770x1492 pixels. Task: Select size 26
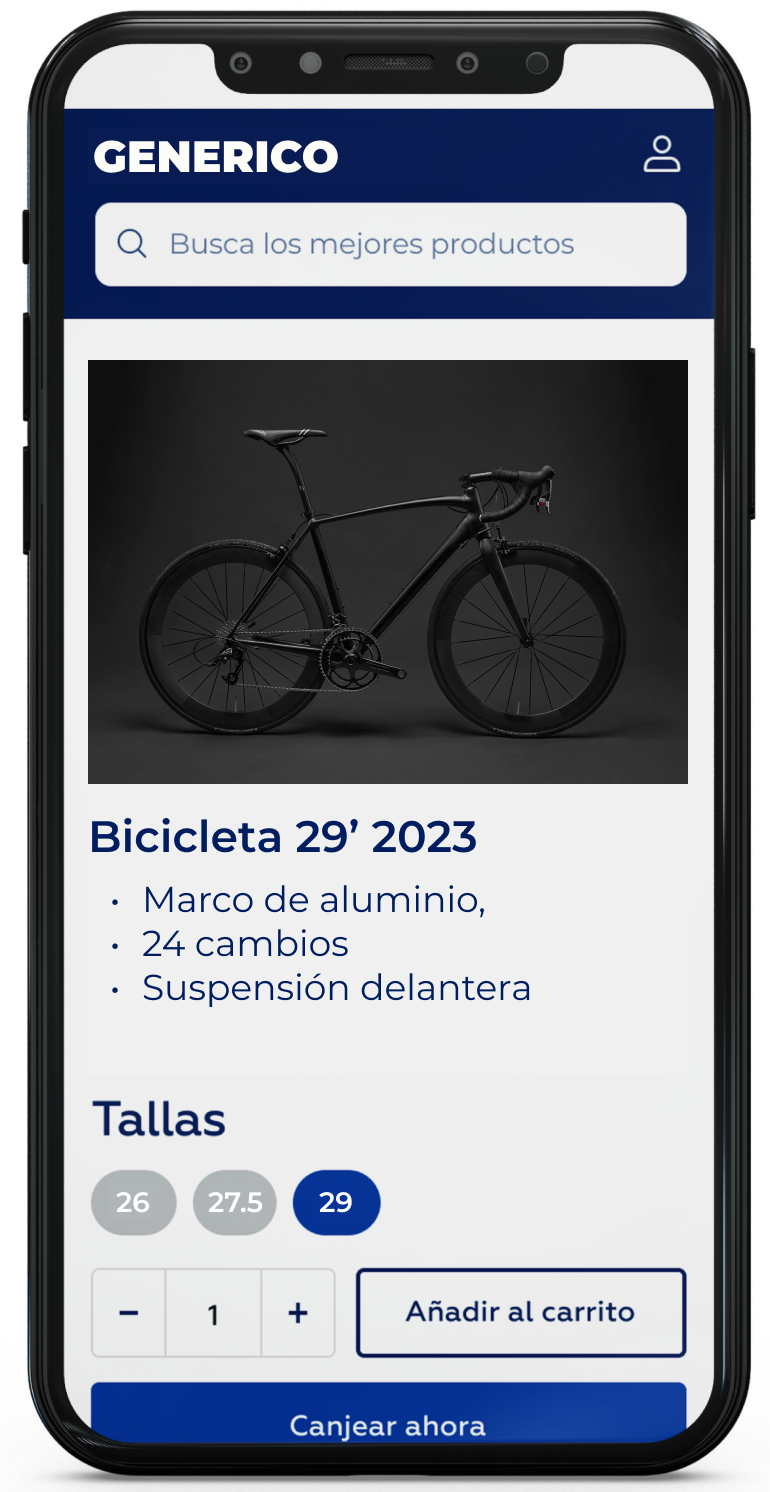(133, 1202)
